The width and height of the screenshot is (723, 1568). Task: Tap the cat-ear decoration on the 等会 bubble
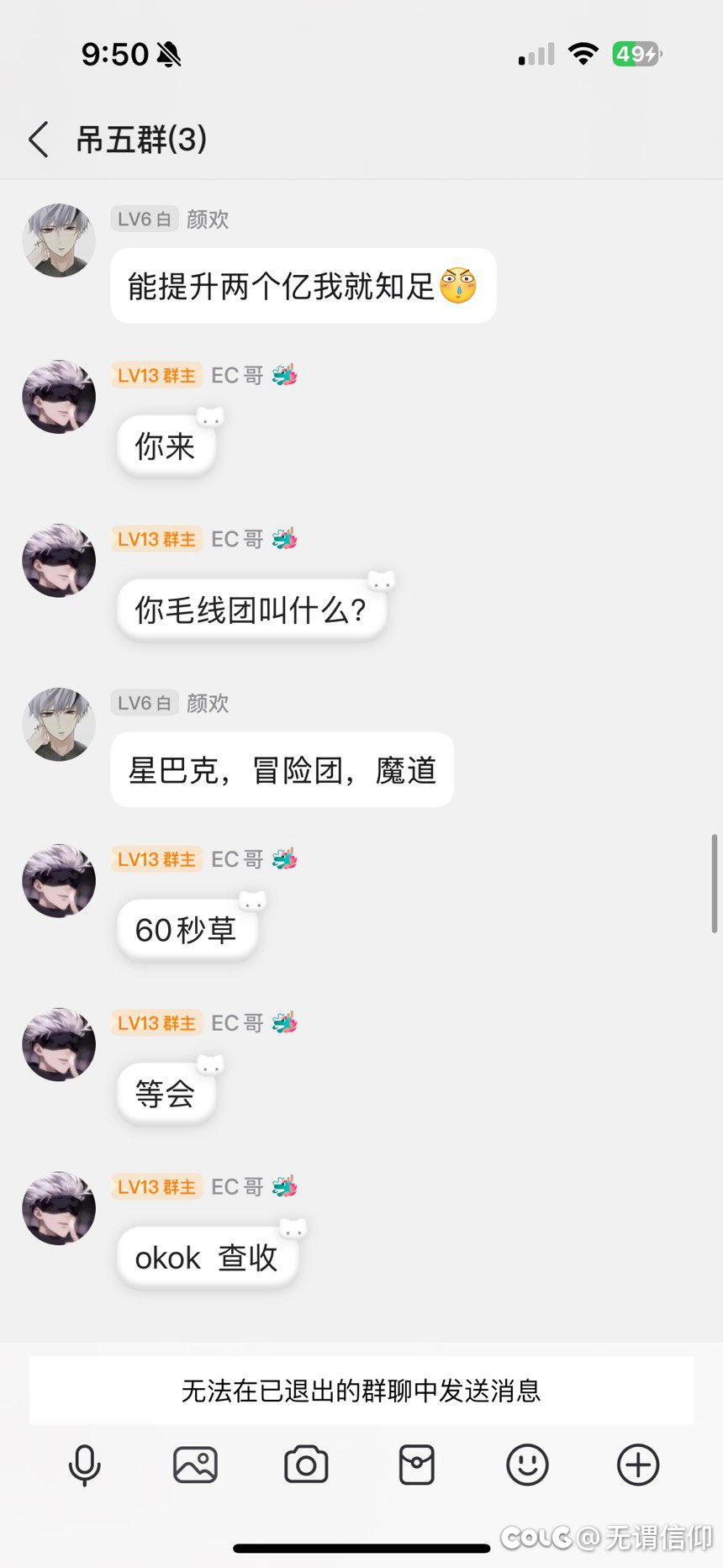pyautogui.click(x=209, y=1062)
